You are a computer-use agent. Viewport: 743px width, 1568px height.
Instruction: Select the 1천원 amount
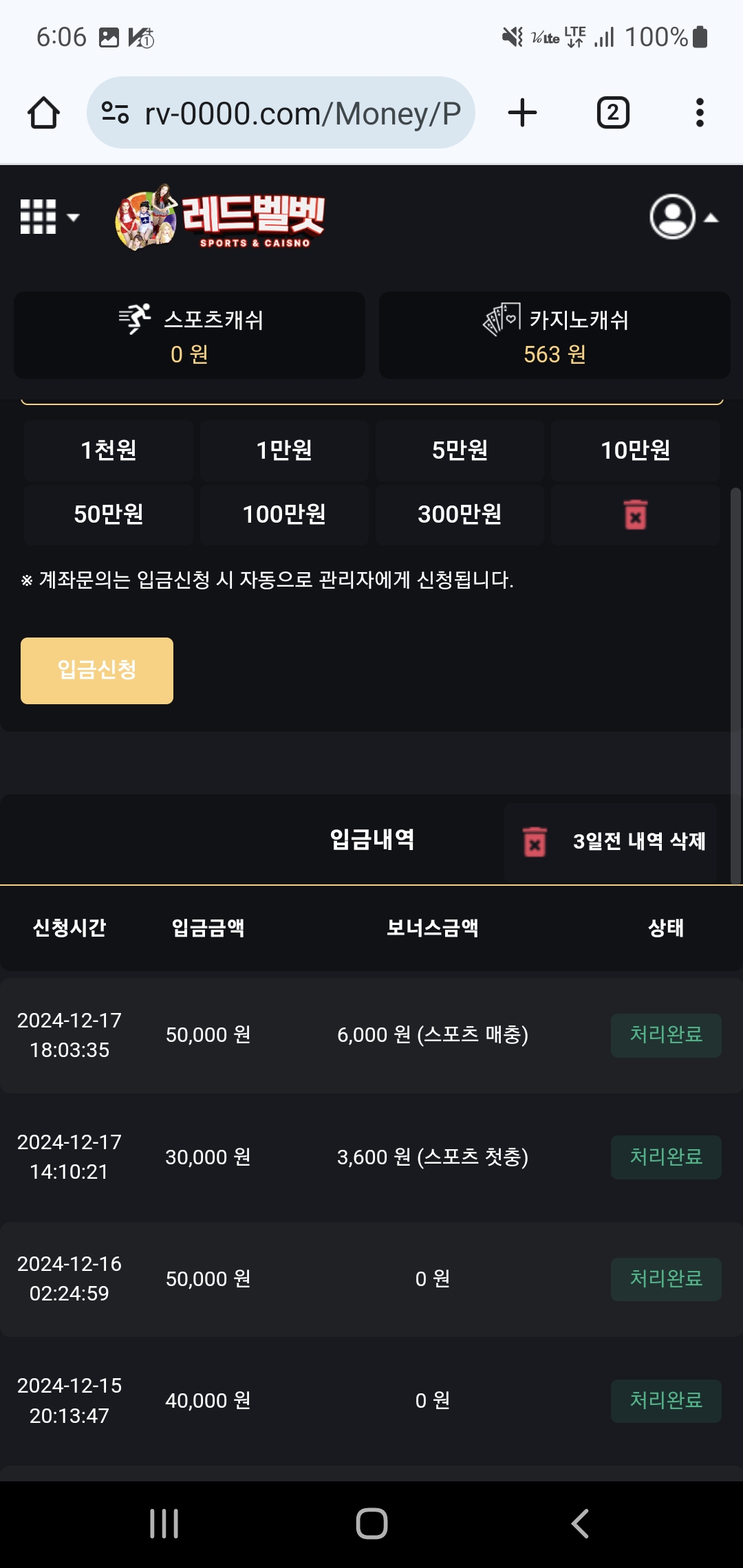[x=109, y=450]
